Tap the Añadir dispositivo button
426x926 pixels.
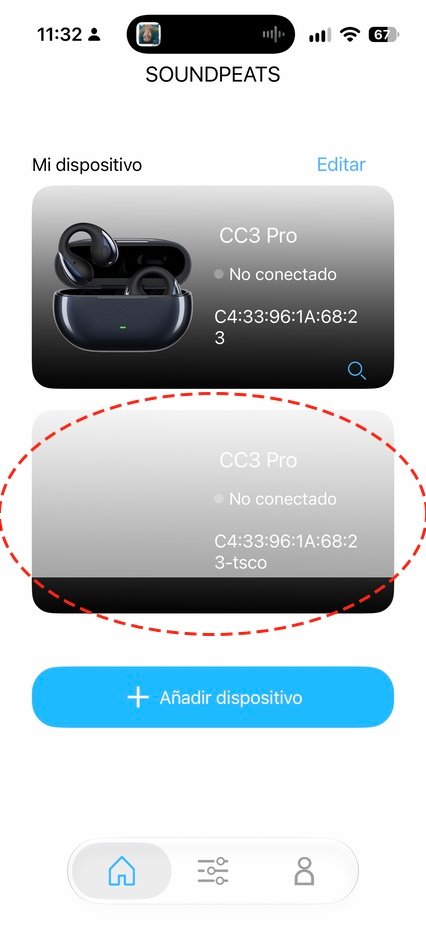click(213, 697)
